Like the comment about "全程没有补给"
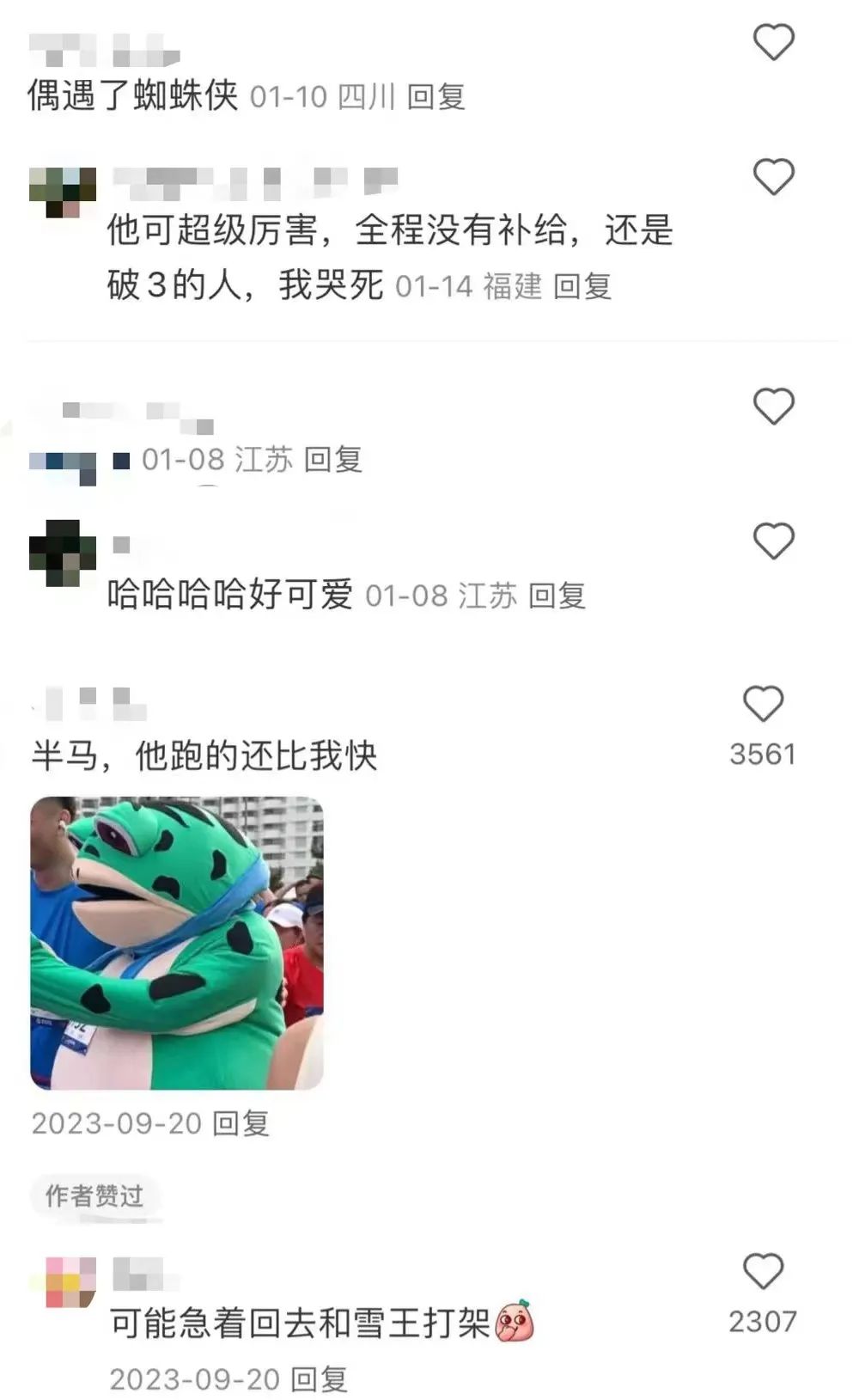Screen dimensions: 865x1400 773,177
